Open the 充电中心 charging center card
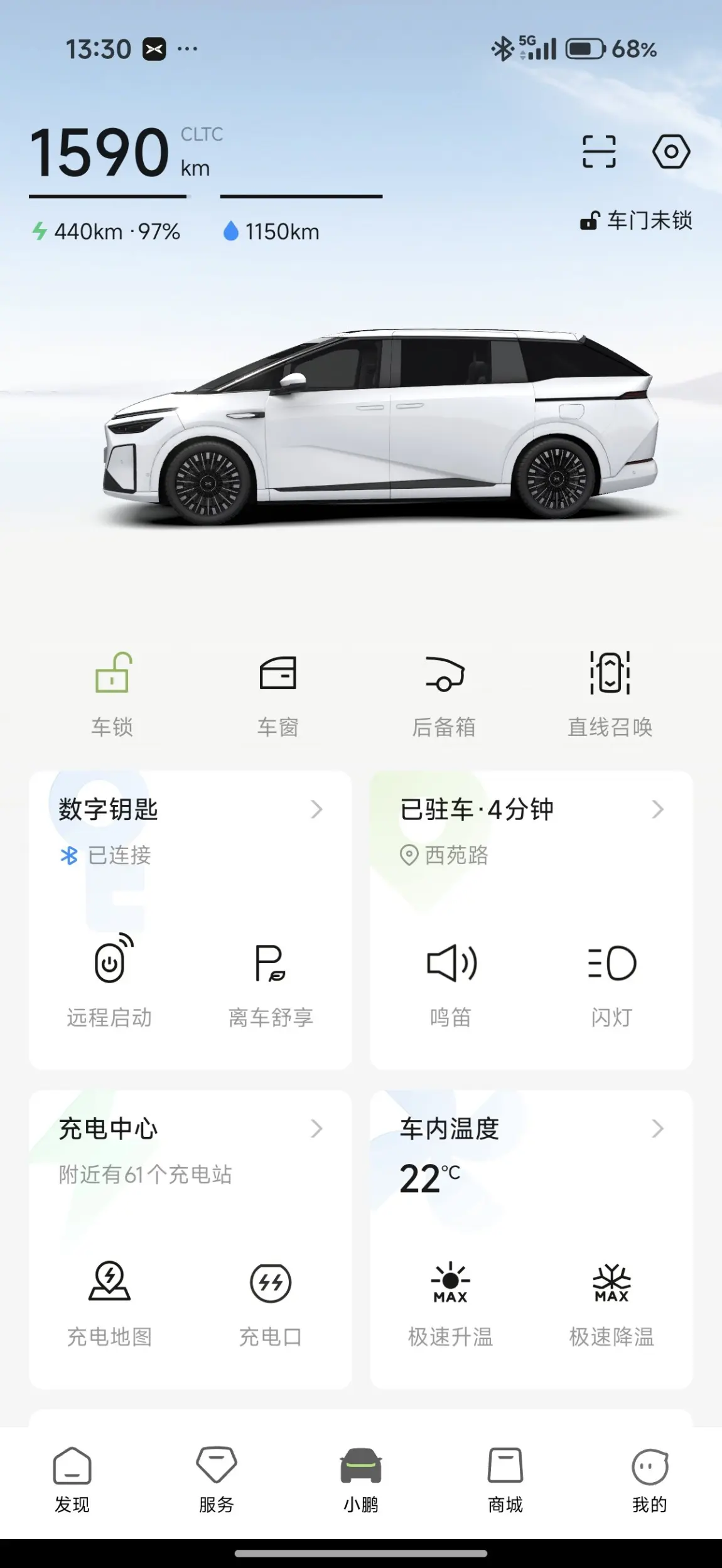Image resolution: width=722 pixels, height=1568 pixels. [x=190, y=1129]
